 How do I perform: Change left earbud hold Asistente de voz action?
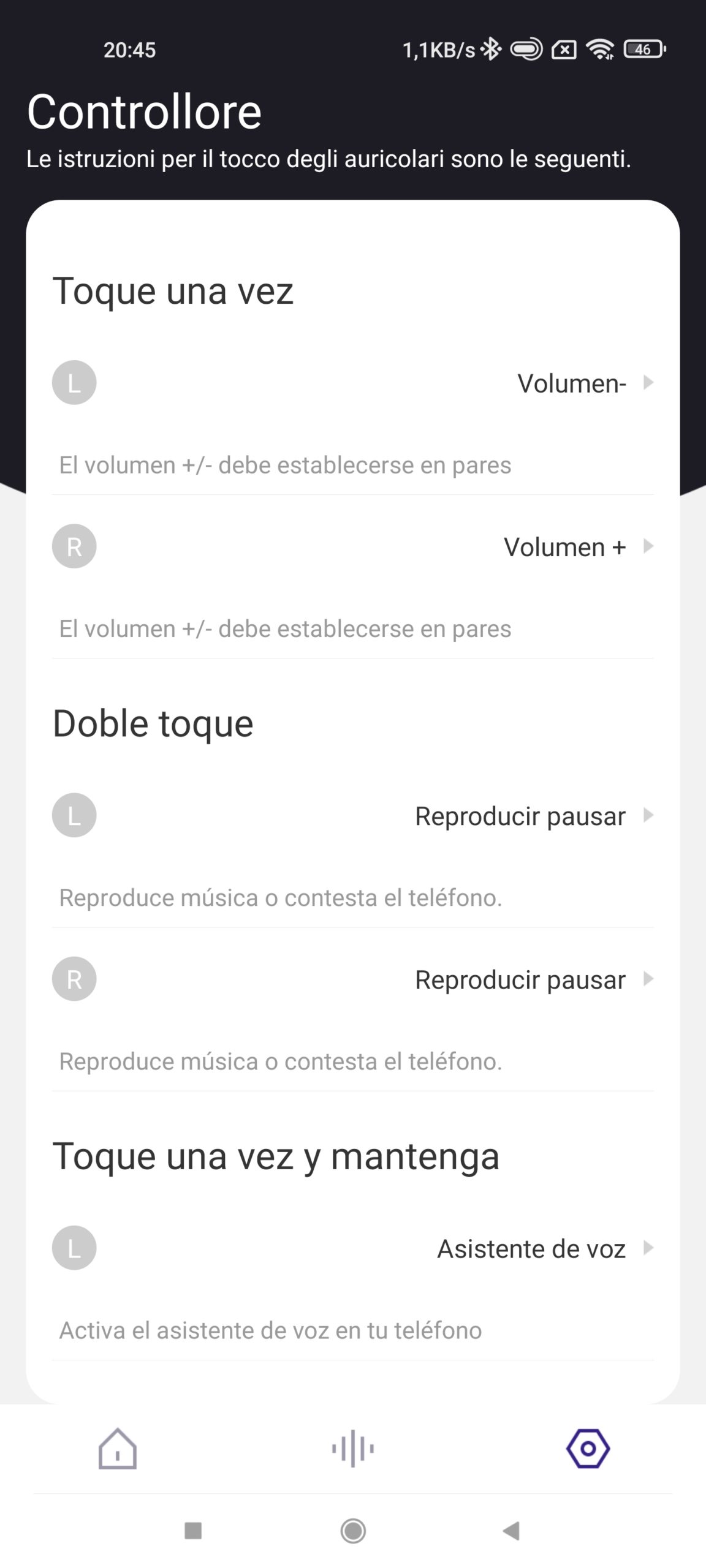tap(531, 1249)
